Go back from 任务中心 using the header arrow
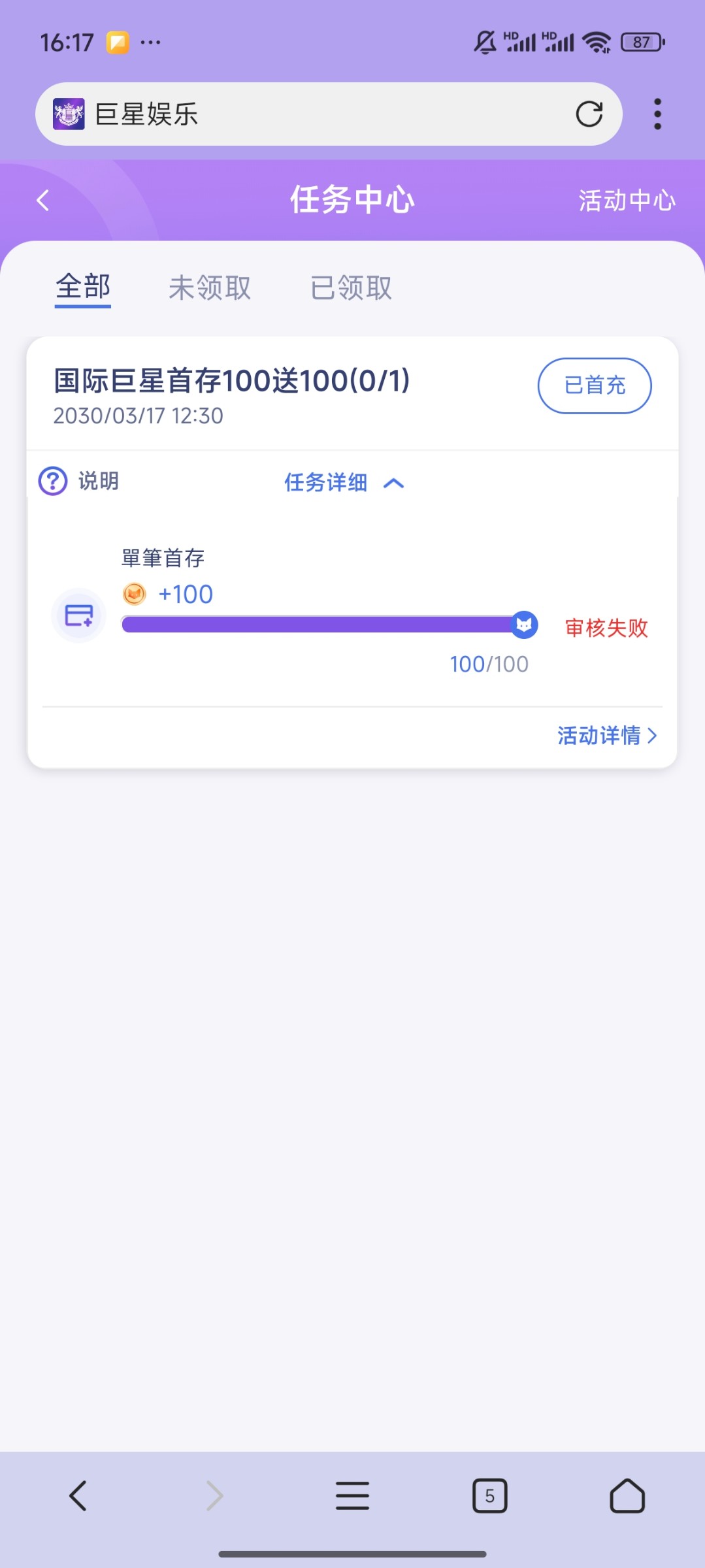This screenshot has width=705, height=1568. point(43,200)
